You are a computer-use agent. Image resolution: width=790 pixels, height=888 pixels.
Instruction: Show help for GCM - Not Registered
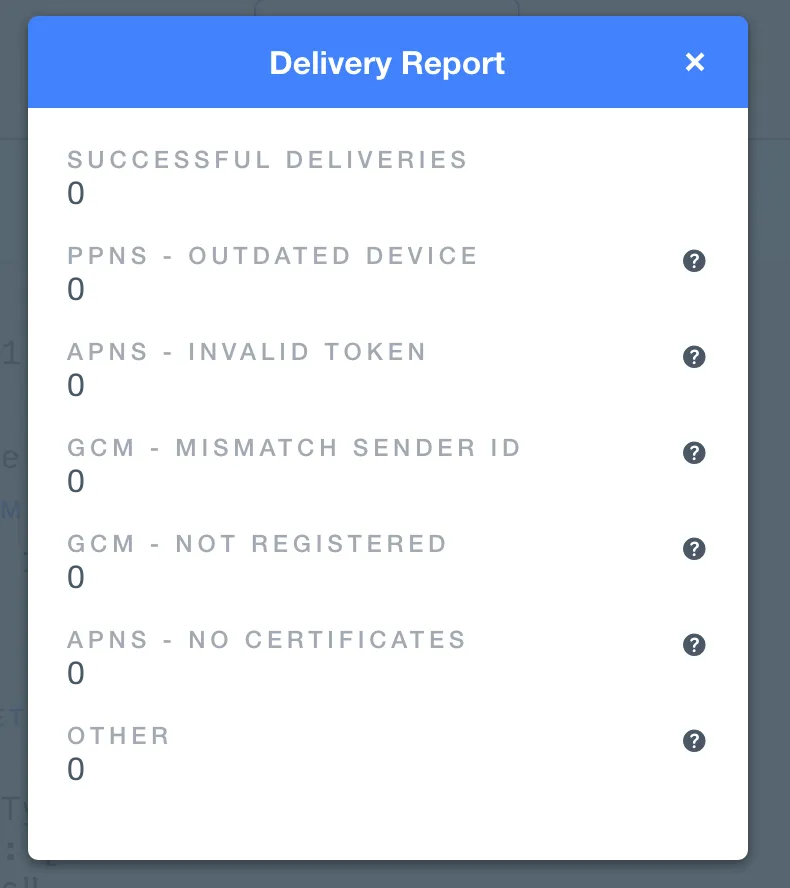point(694,549)
